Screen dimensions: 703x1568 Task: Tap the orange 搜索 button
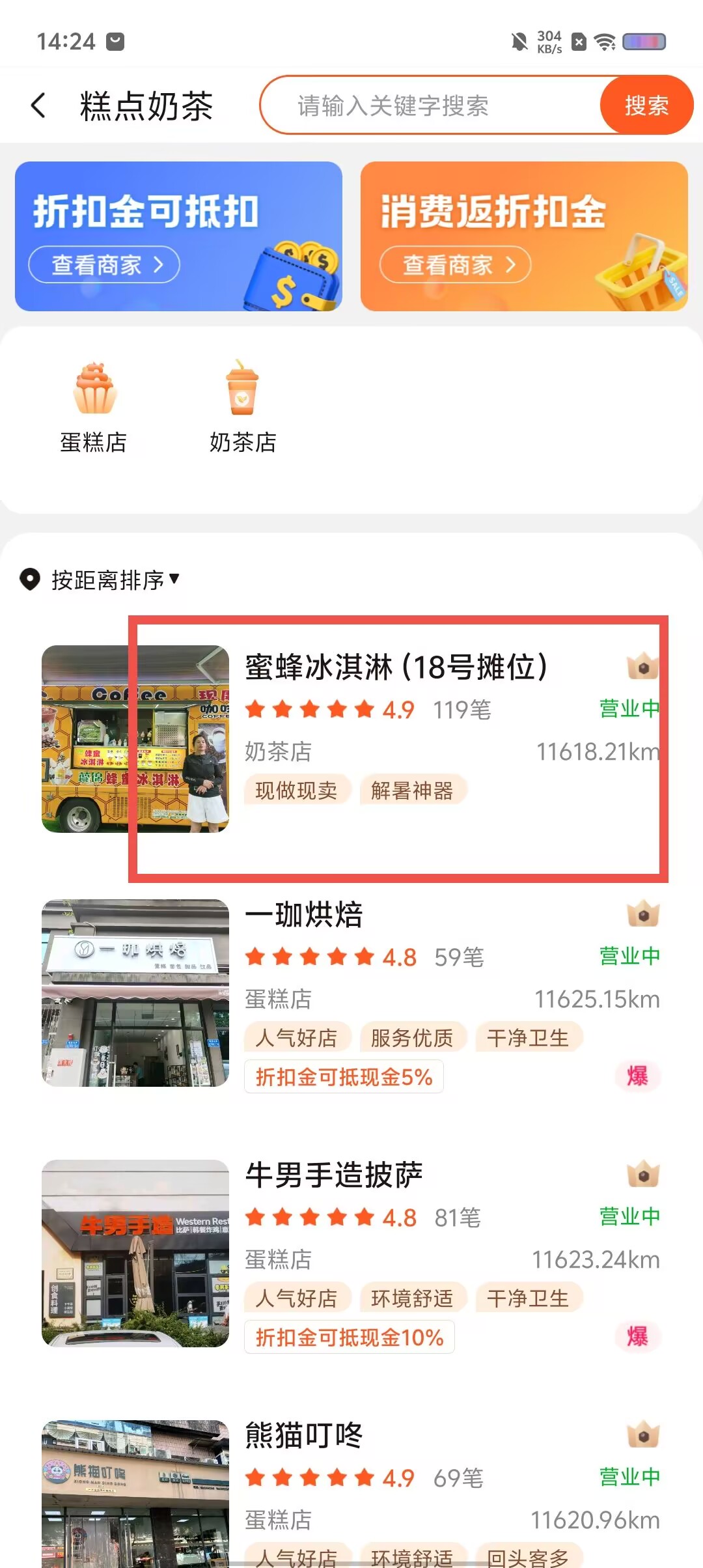[646, 105]
